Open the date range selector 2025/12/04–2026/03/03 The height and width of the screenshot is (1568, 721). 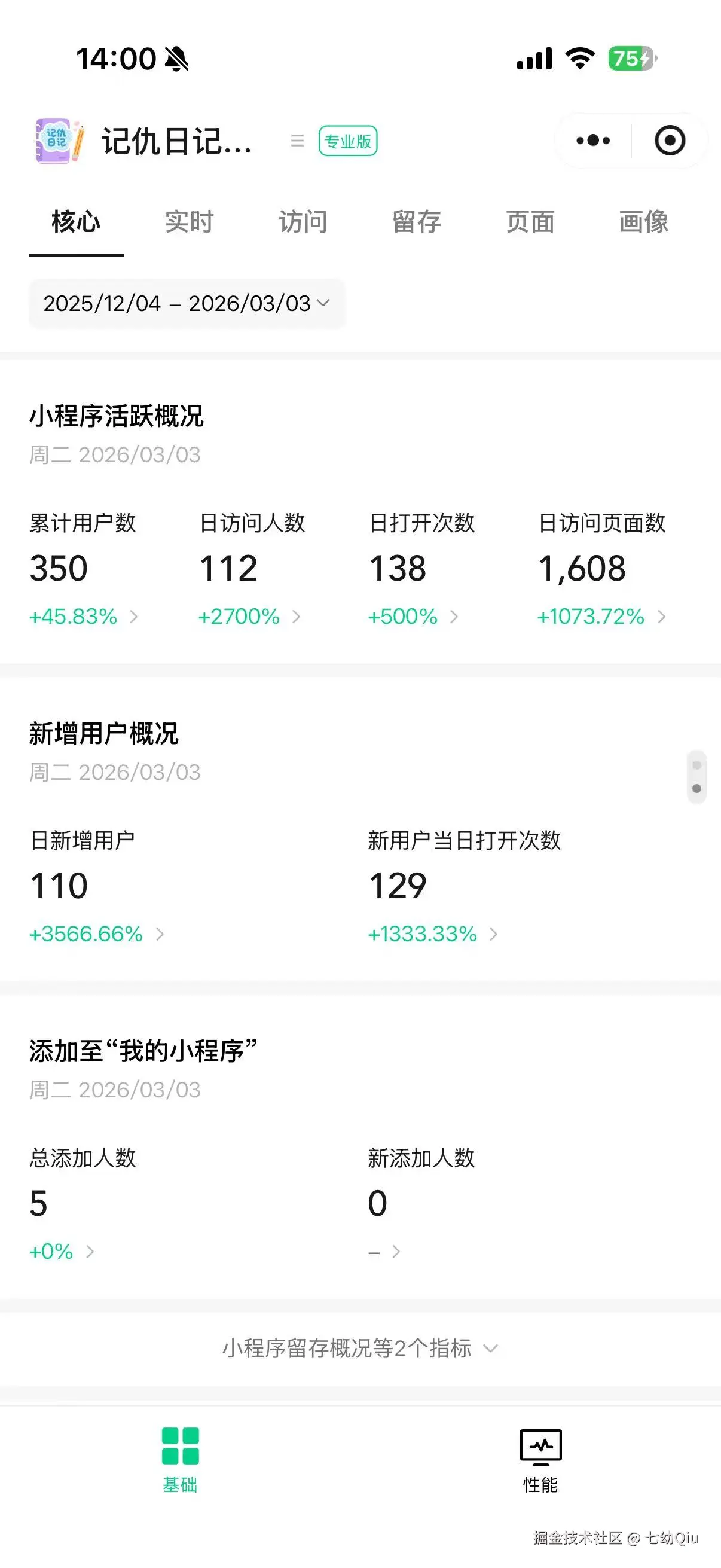coord(187,304)
